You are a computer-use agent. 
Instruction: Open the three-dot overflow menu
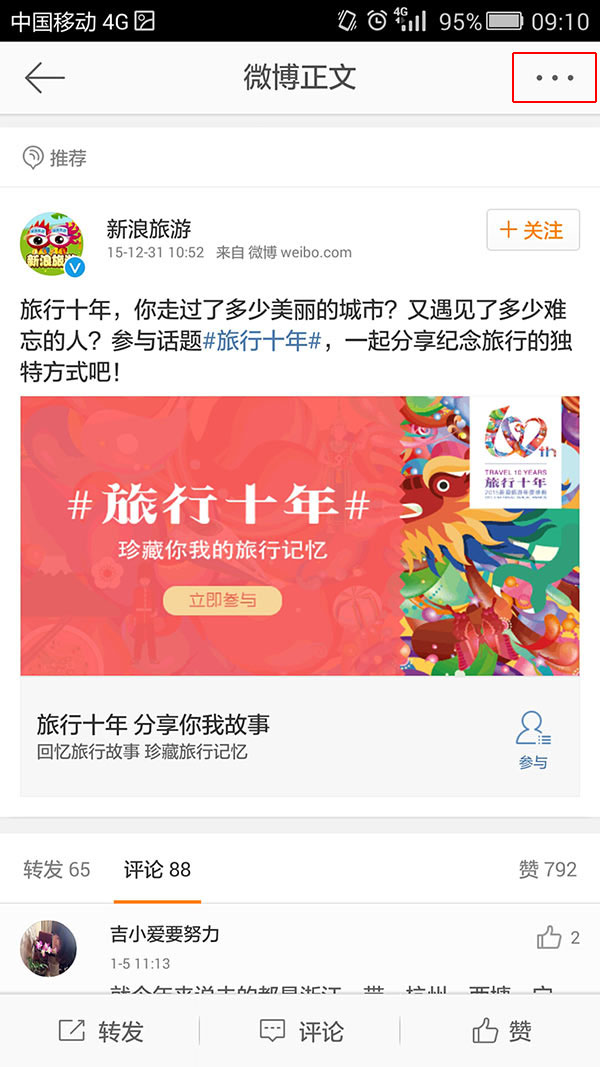(x=554, y=78)
